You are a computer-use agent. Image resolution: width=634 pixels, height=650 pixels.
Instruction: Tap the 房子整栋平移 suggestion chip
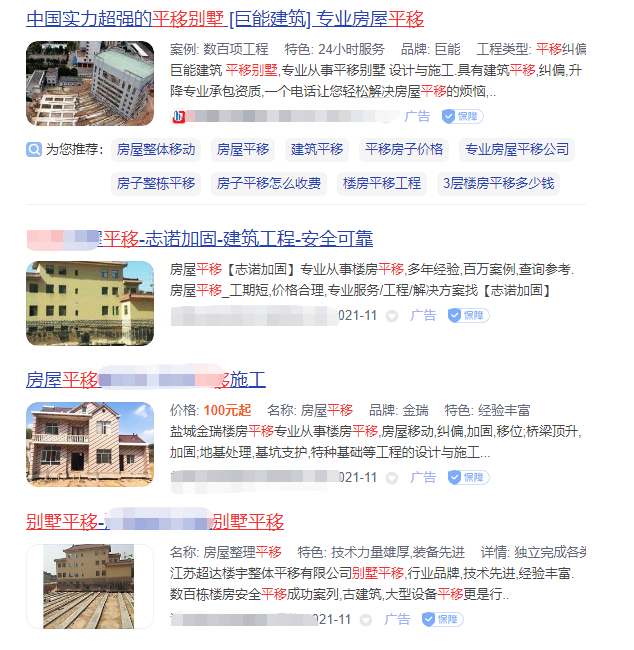156,183
